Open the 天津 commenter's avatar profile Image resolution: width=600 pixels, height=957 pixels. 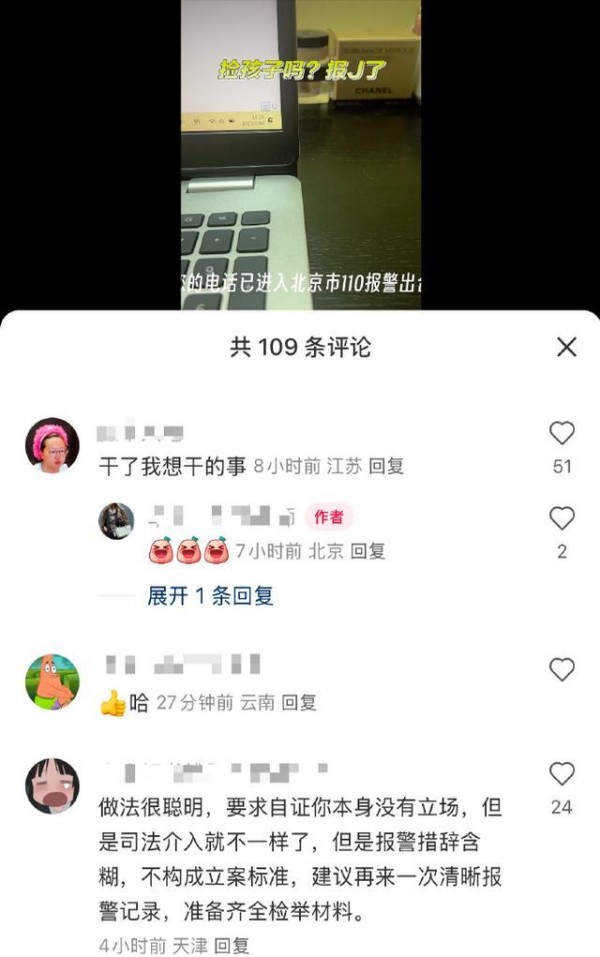pos(52,785)
